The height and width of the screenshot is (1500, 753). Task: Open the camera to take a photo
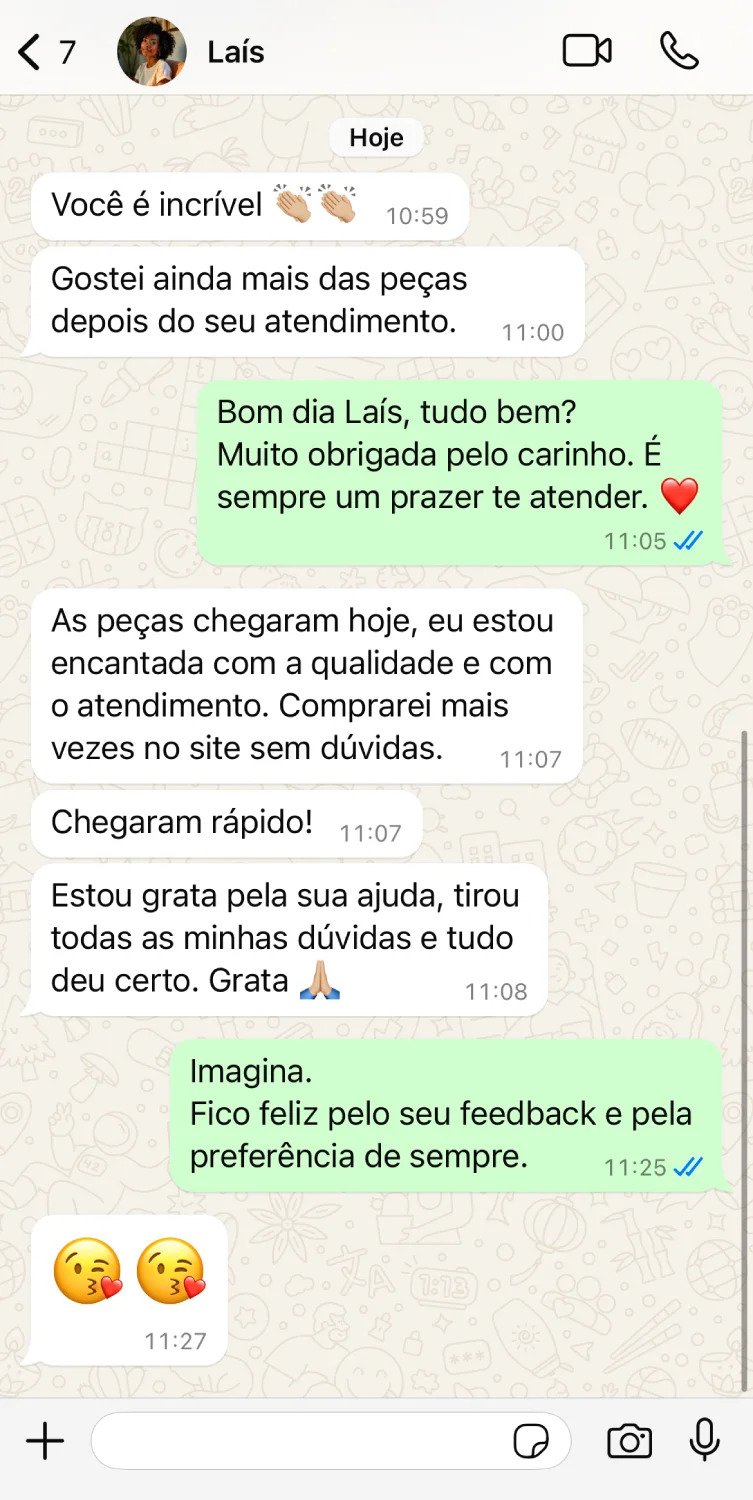(x=630, y=1441)
